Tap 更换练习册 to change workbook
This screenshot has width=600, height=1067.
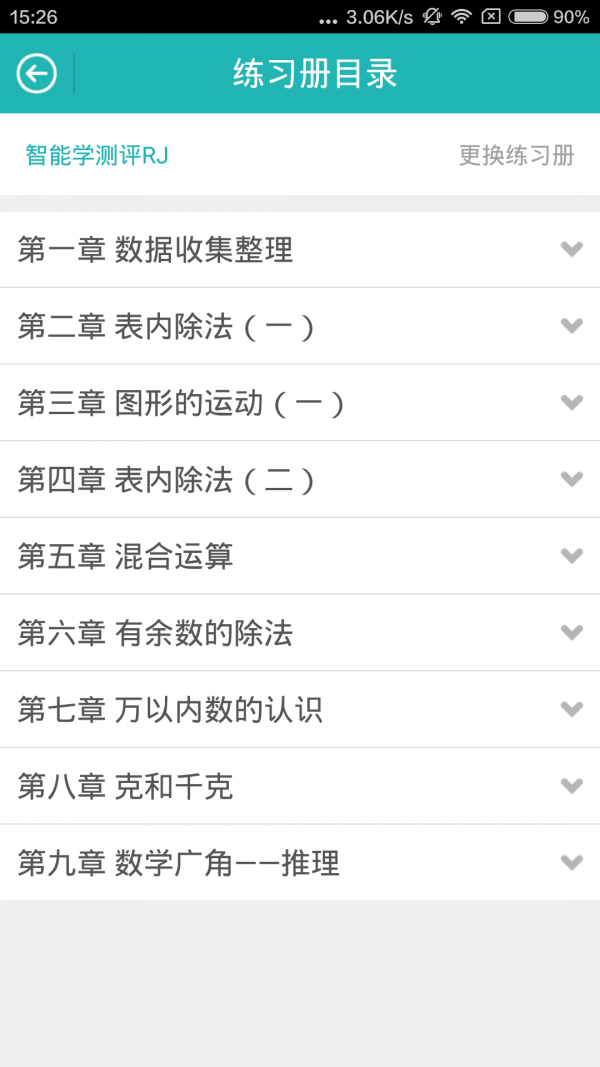pos(516,155)
